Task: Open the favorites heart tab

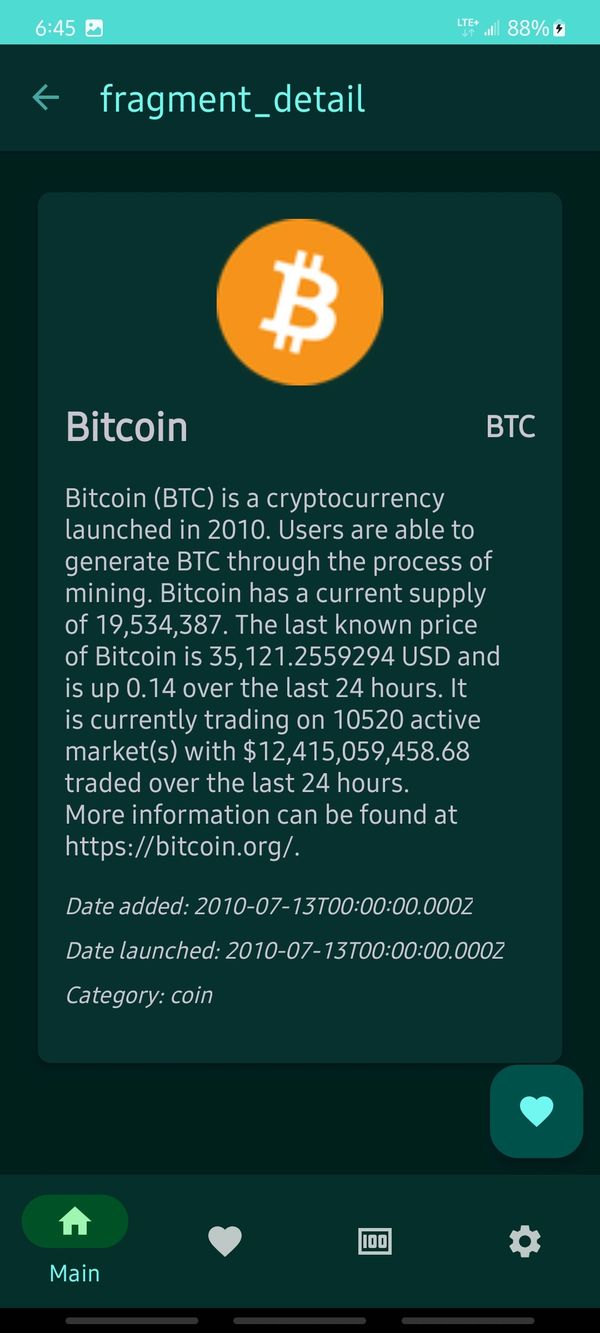Action: click(225, 1241)
